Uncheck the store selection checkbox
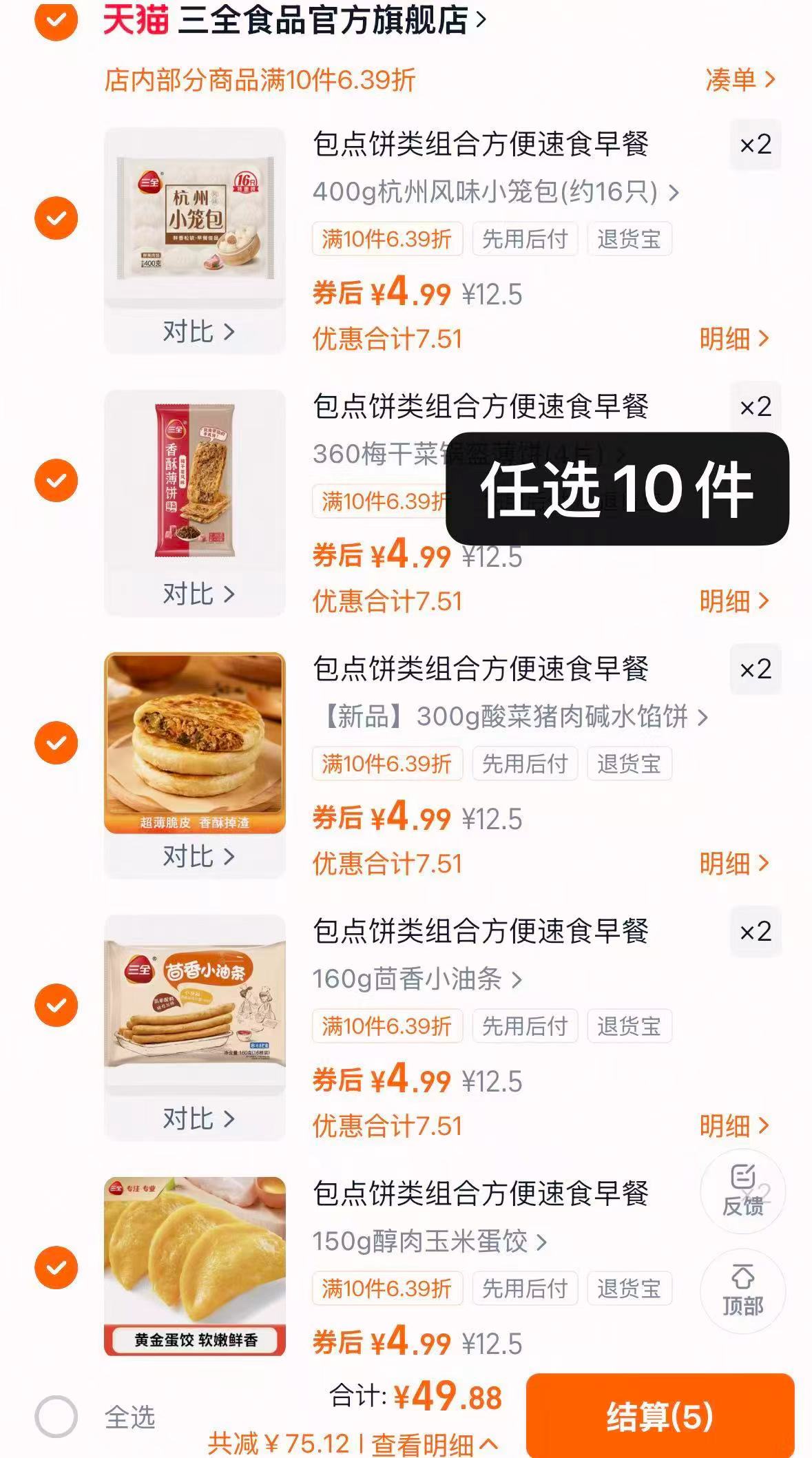Viewport: 812px width, 1458px height. click(x=54, y=21)
